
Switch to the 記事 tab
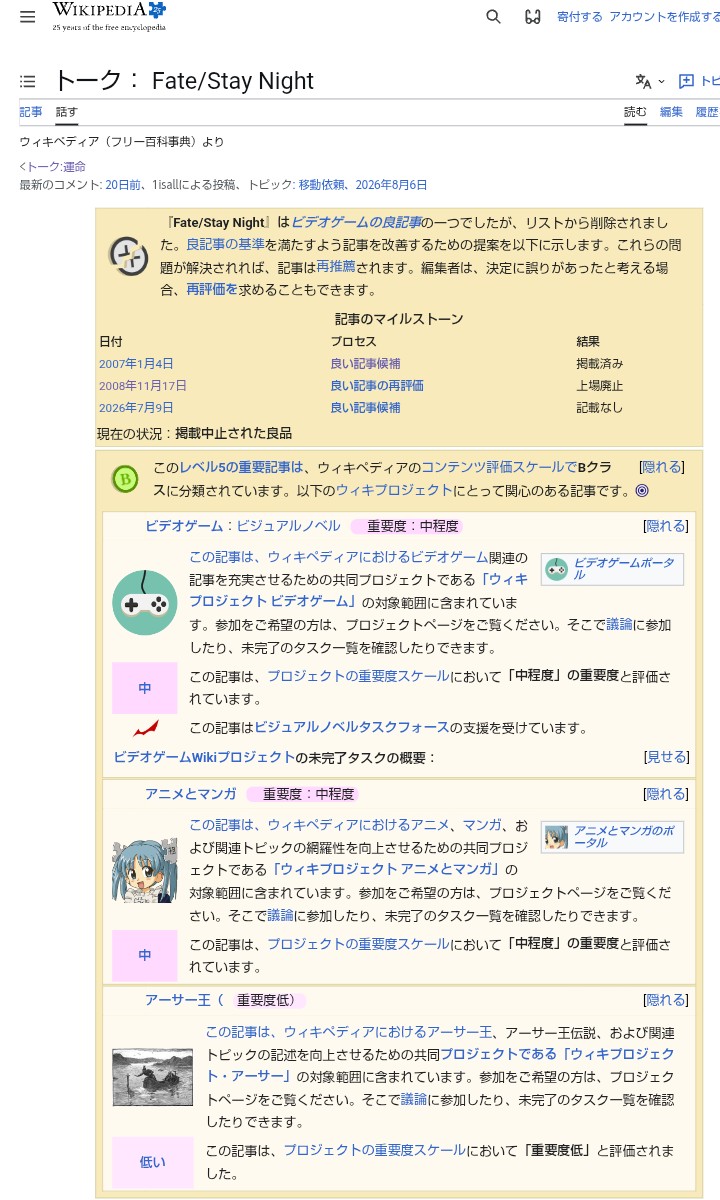31,112
